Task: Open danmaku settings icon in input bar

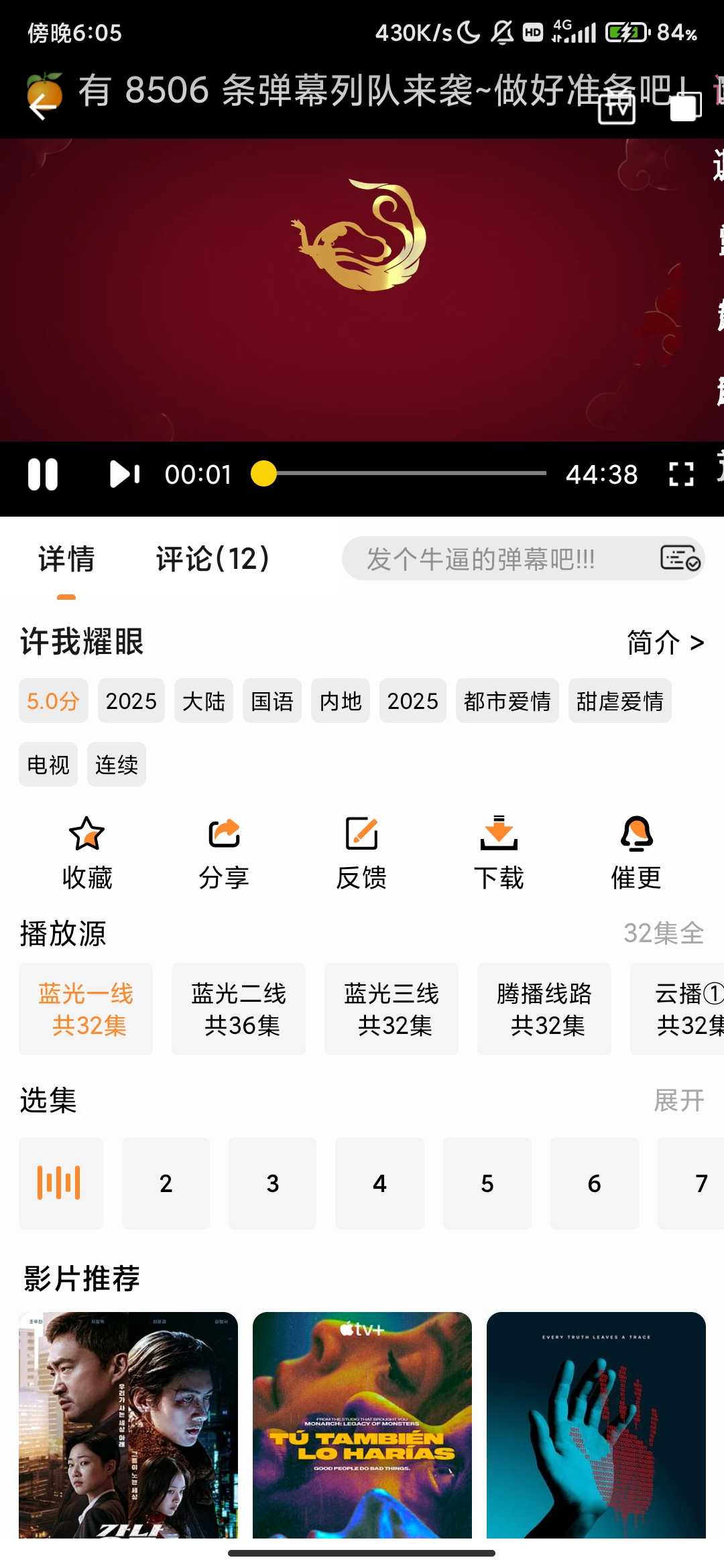Action: tap(680, 558)
